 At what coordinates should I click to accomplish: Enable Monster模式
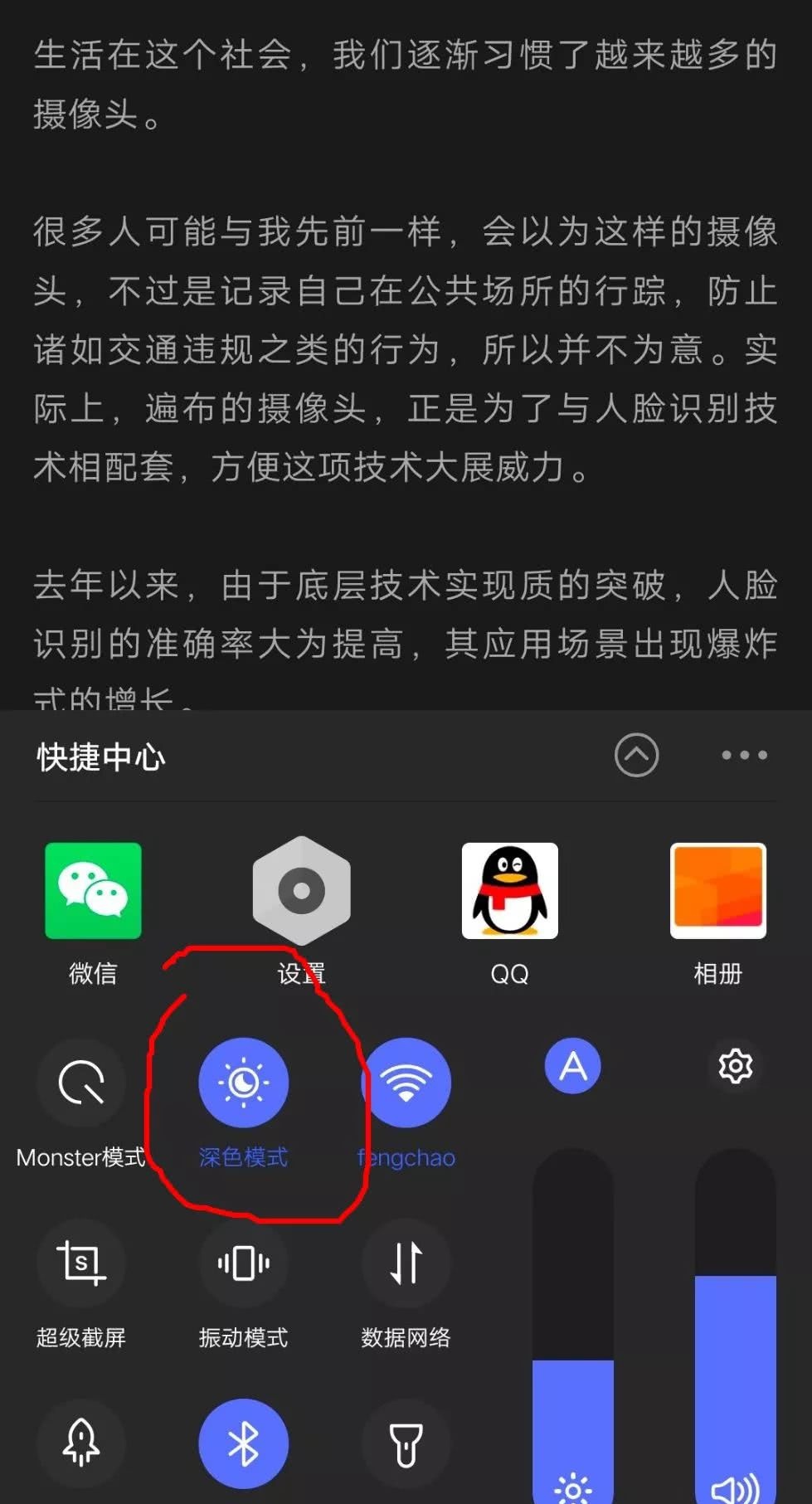(x=81, y=1083)
